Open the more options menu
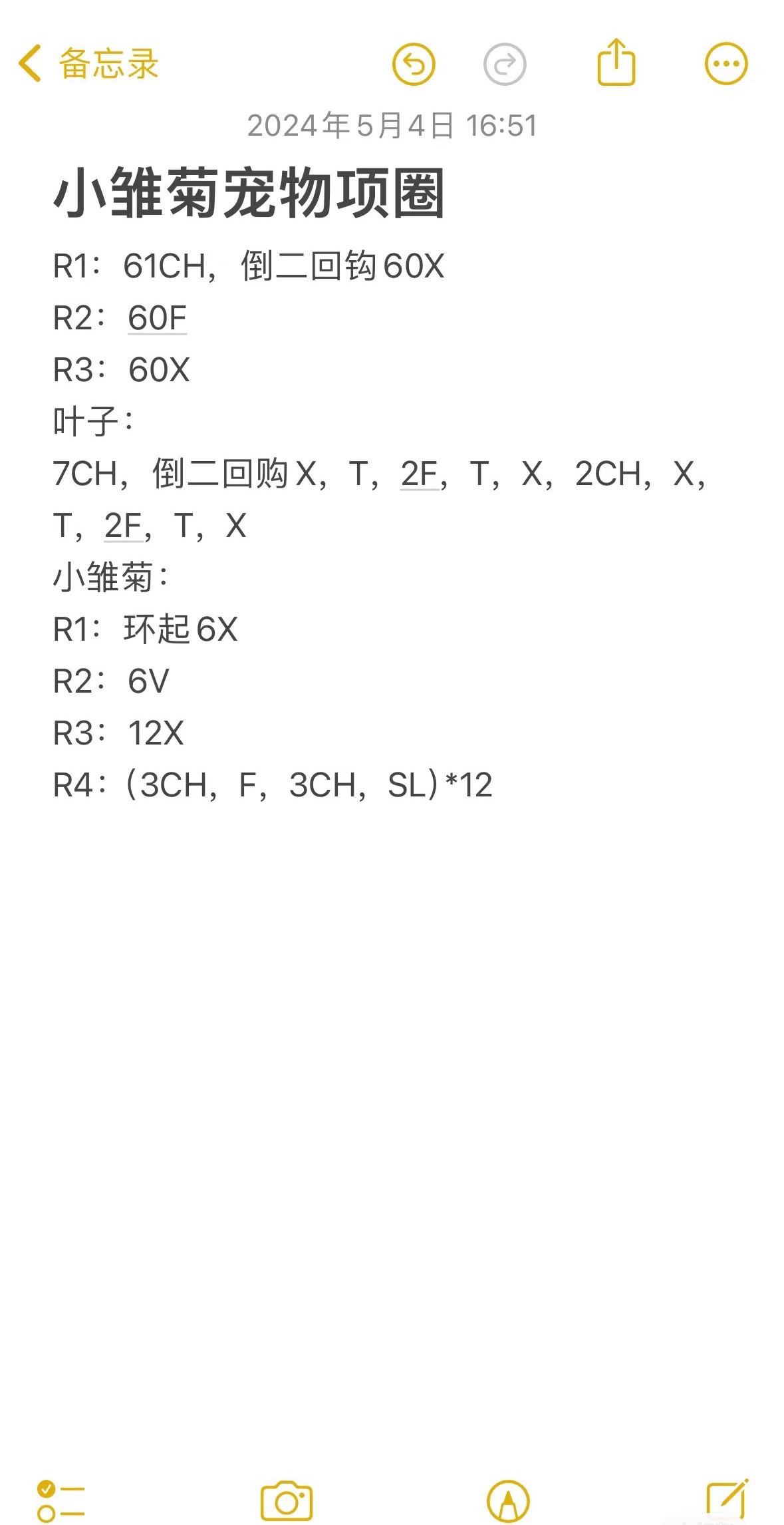 [x=726, y=64]
